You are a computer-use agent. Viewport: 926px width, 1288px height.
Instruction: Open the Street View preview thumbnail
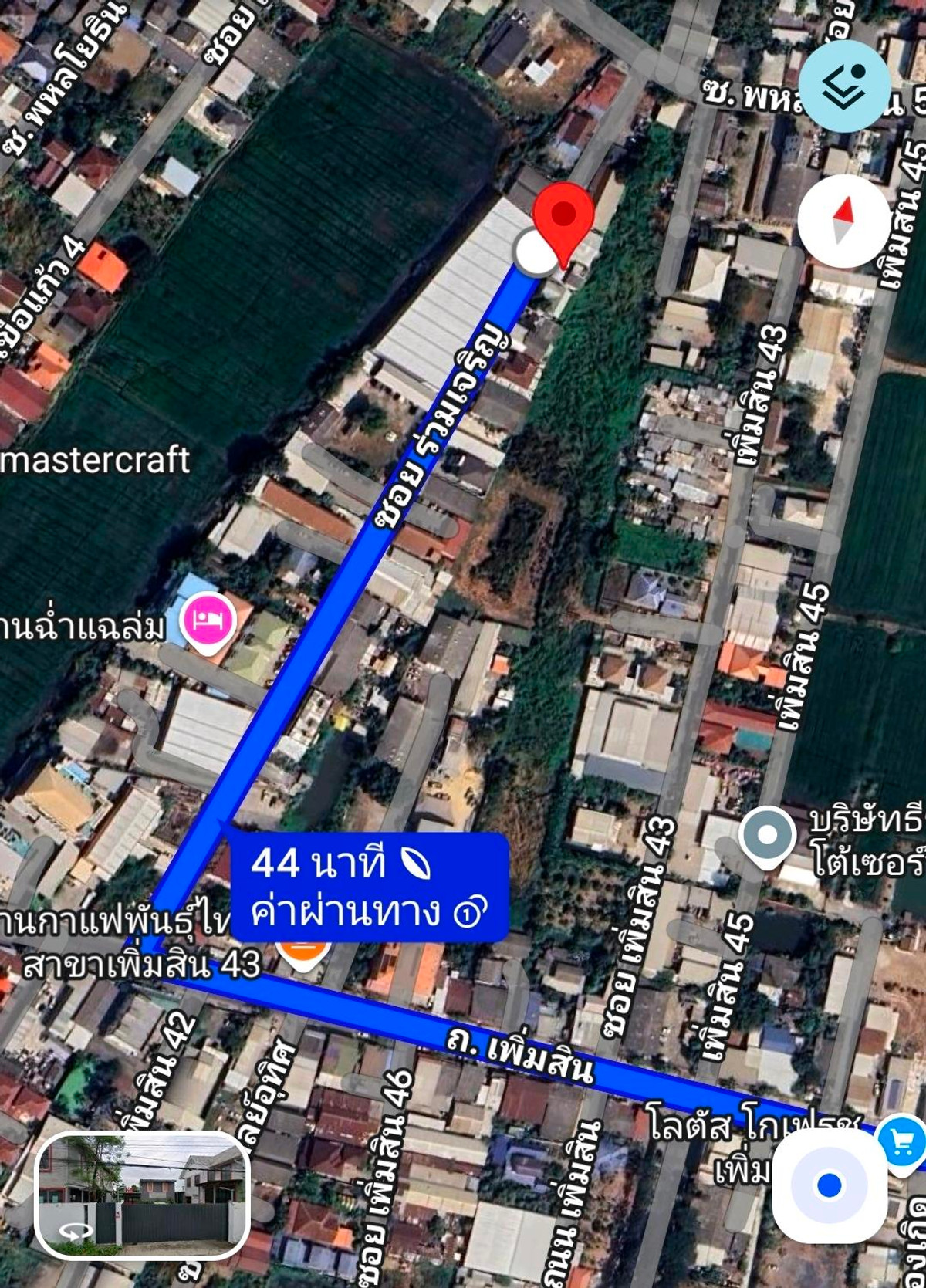[x=142, y=1195]
